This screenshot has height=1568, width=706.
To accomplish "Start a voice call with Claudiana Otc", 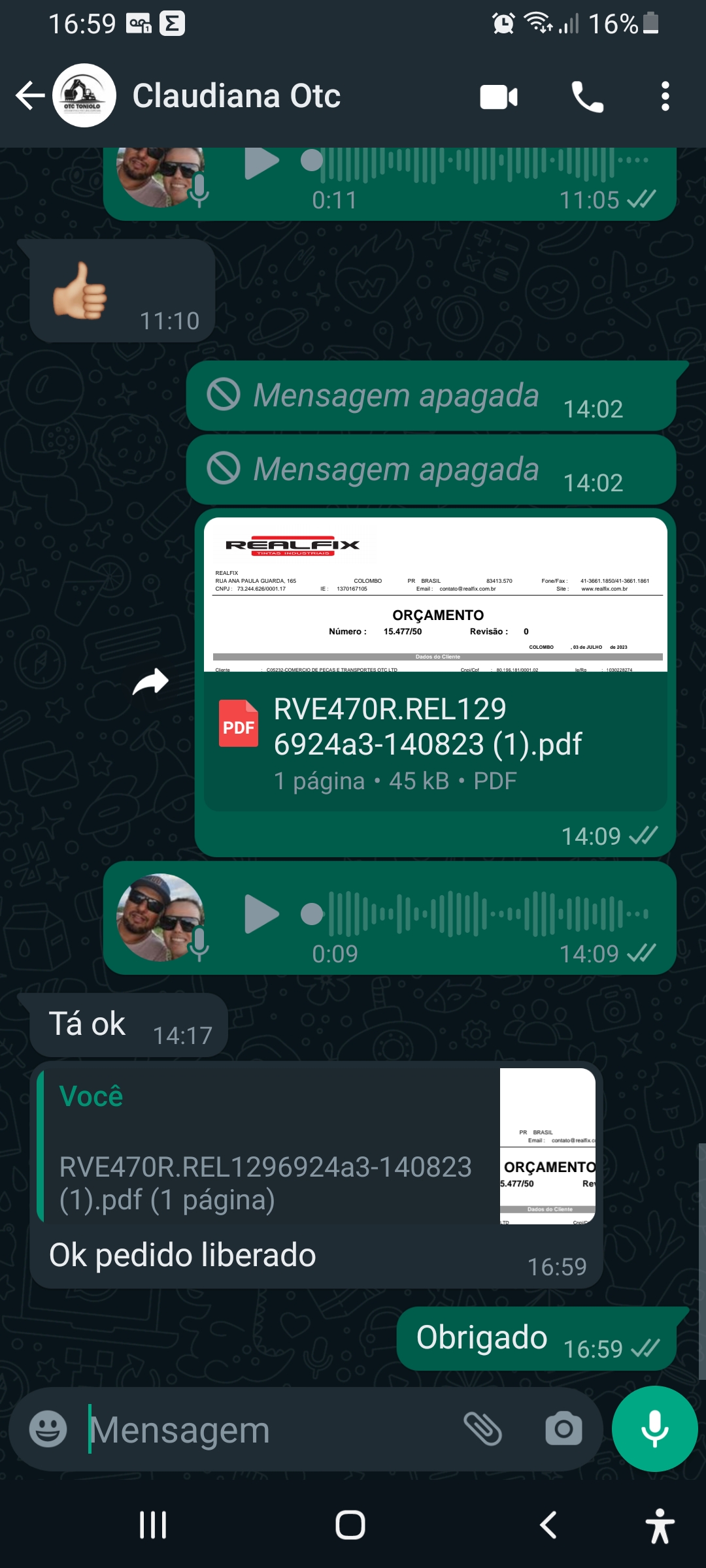I will click(587, 97).
